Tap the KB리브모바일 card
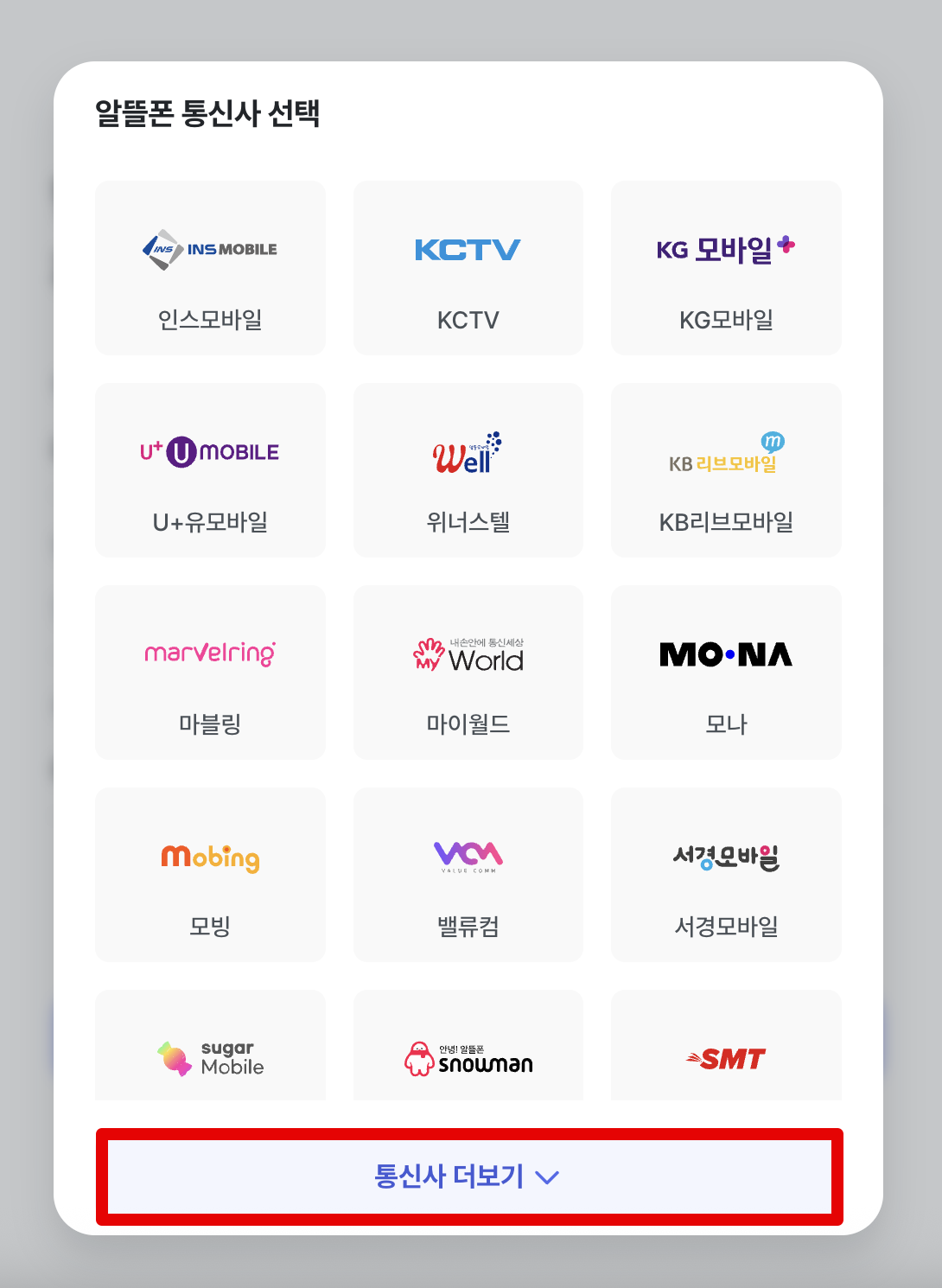The height and width of the screenshot is (1288, 942). [725, 470]
